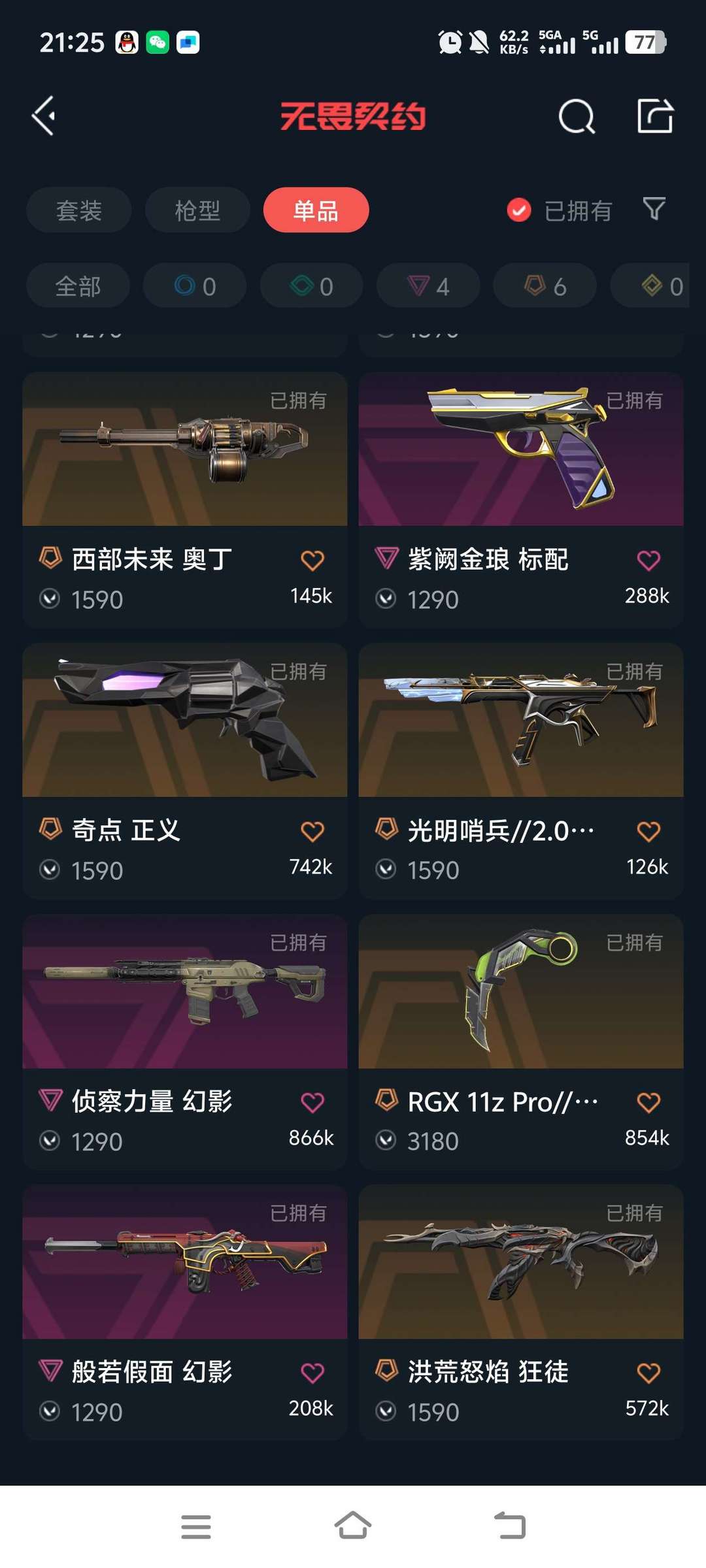The width and height of the screenshot is (706, 1568).
Task: Select the 单品 tab
Action: click(316, 210)
